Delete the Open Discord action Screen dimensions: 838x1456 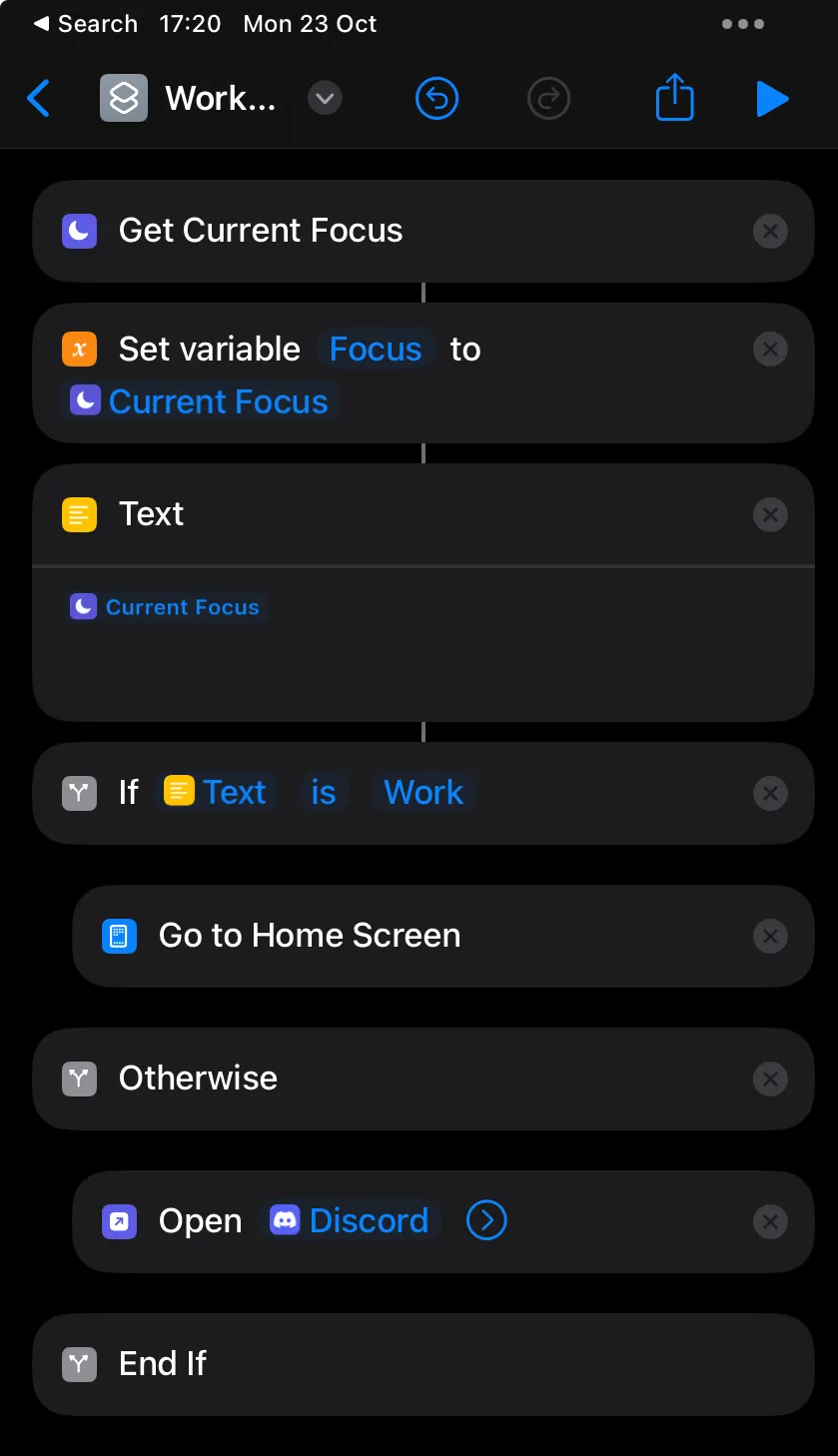770,1222
